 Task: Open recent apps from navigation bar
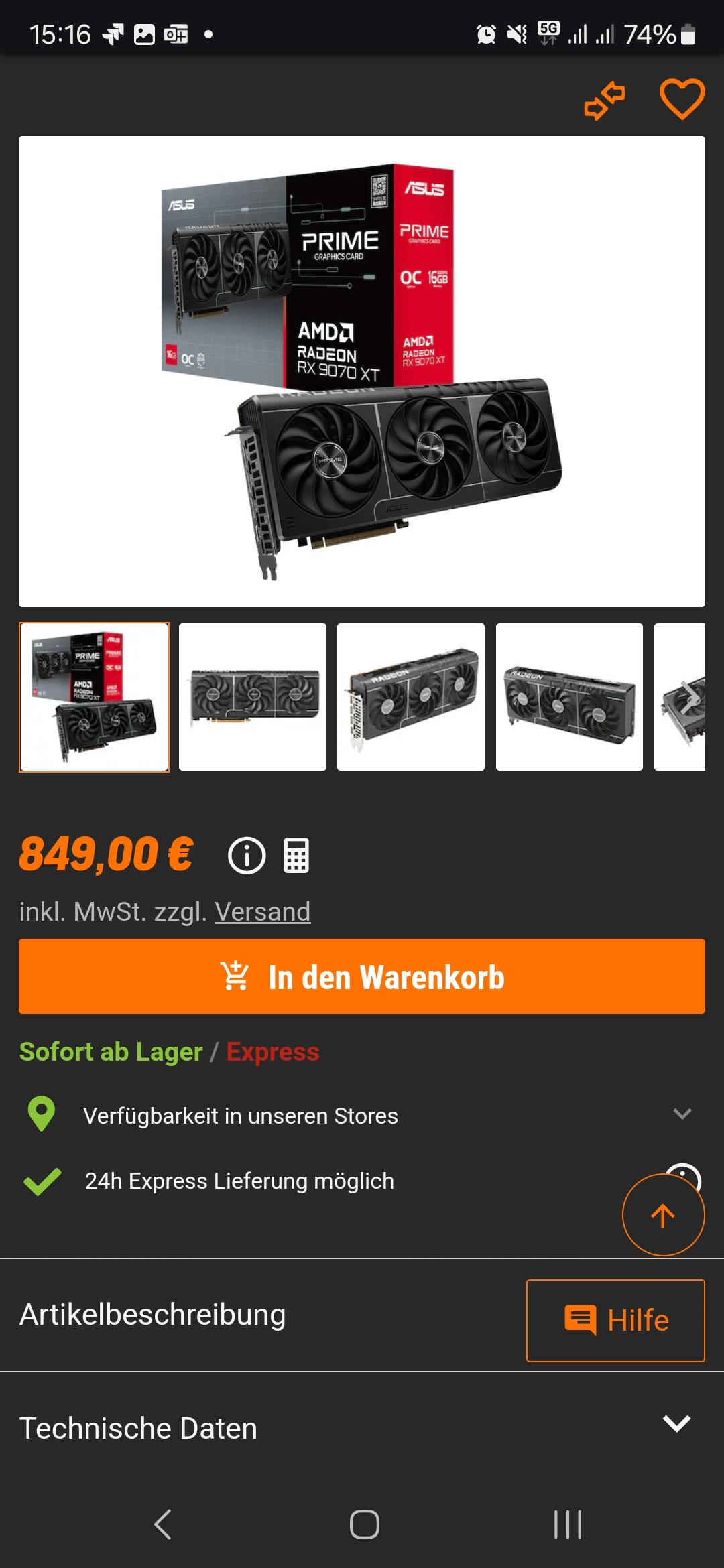[x=567, y=1524]
